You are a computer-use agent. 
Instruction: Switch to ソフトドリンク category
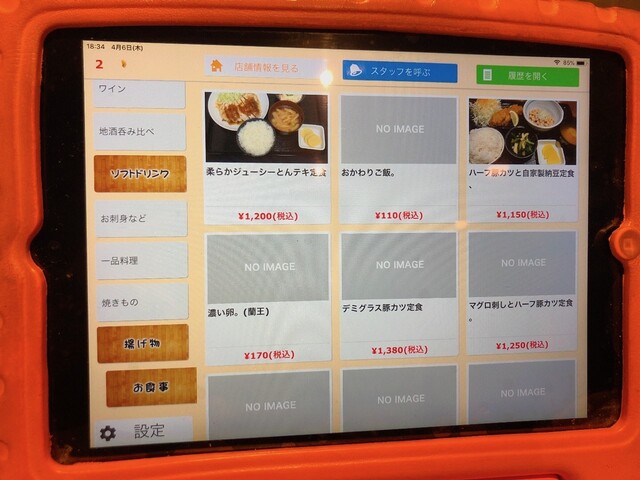tap(140, 174)
